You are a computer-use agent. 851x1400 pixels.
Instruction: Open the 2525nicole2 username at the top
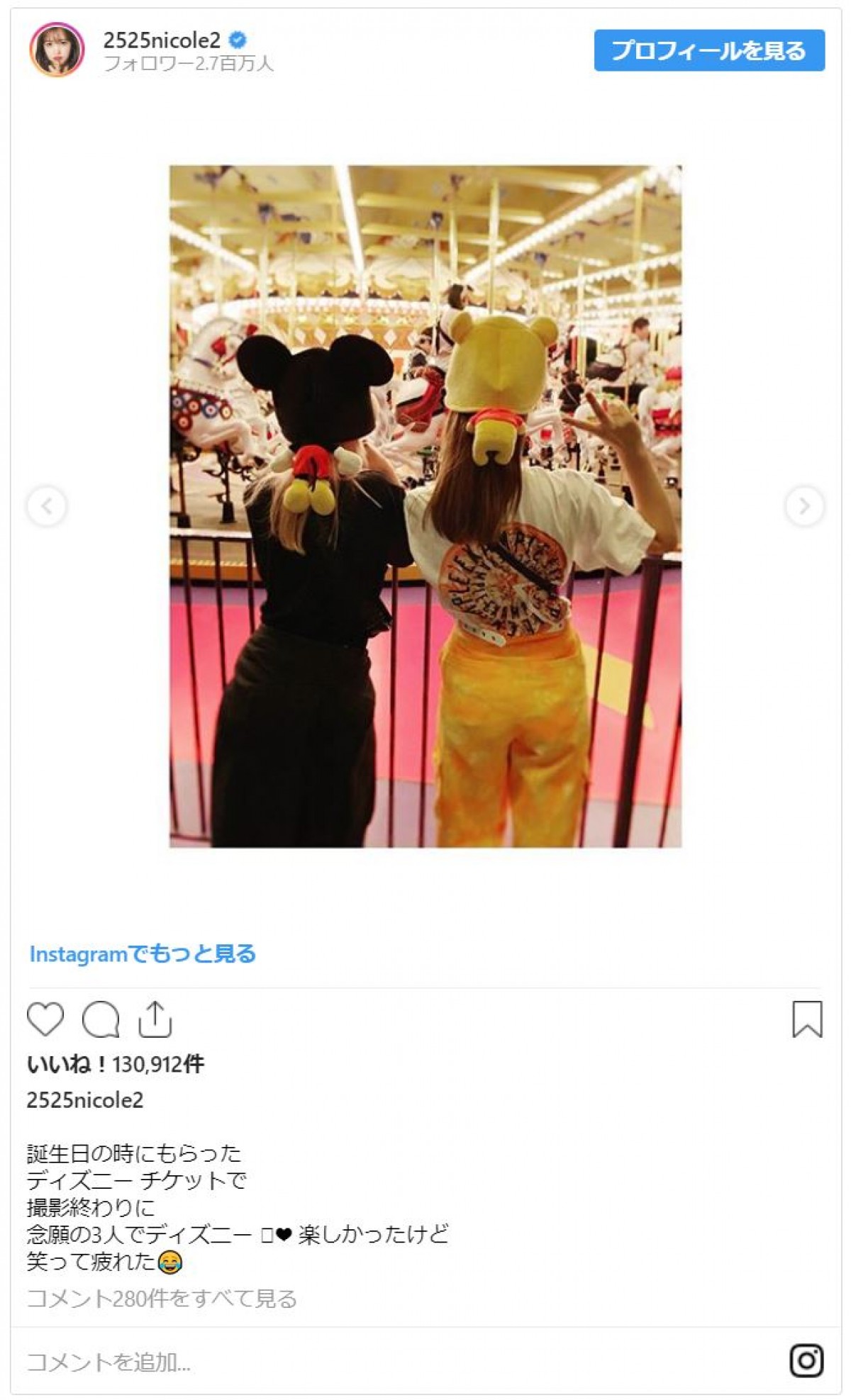(162, 40)
